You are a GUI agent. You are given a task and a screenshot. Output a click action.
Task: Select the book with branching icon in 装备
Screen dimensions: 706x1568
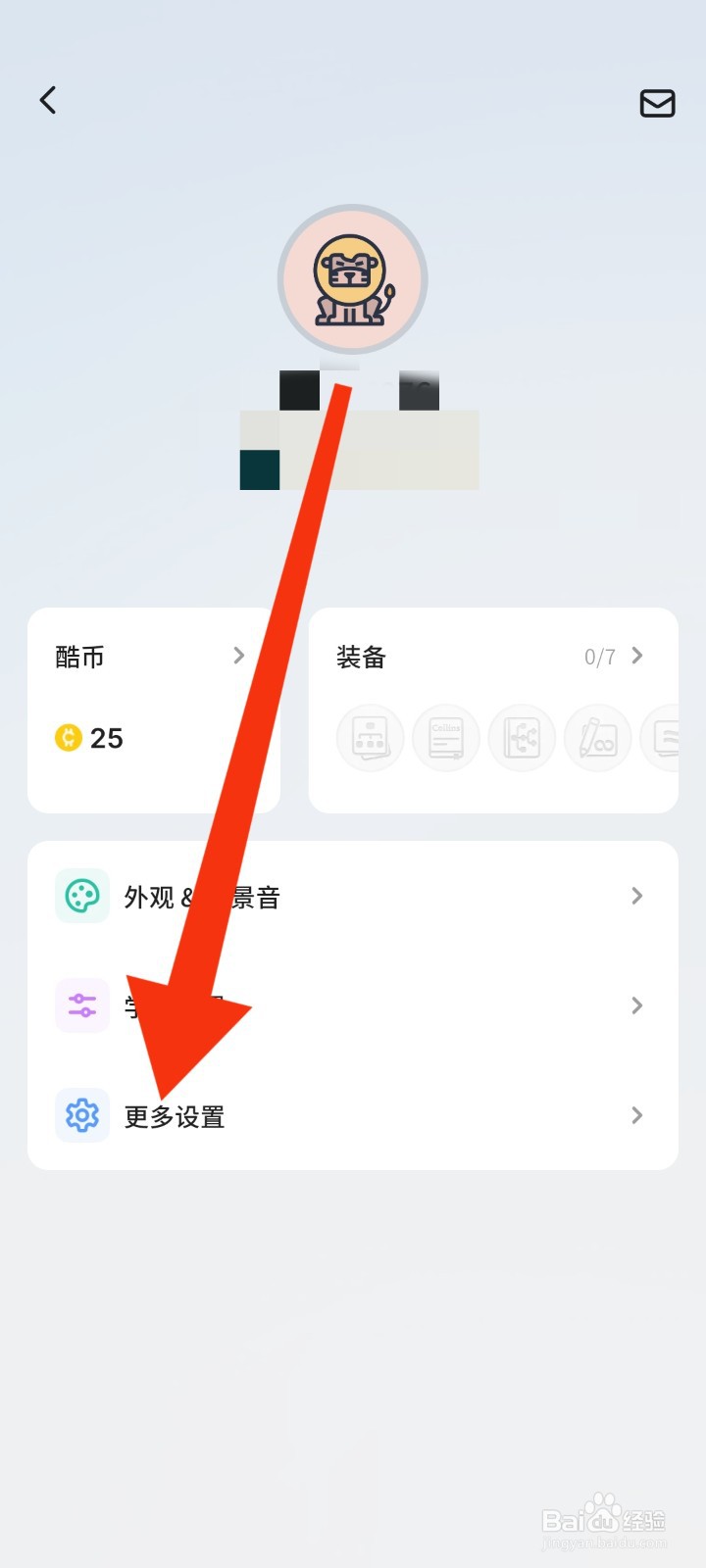click(x=522, y=738)
